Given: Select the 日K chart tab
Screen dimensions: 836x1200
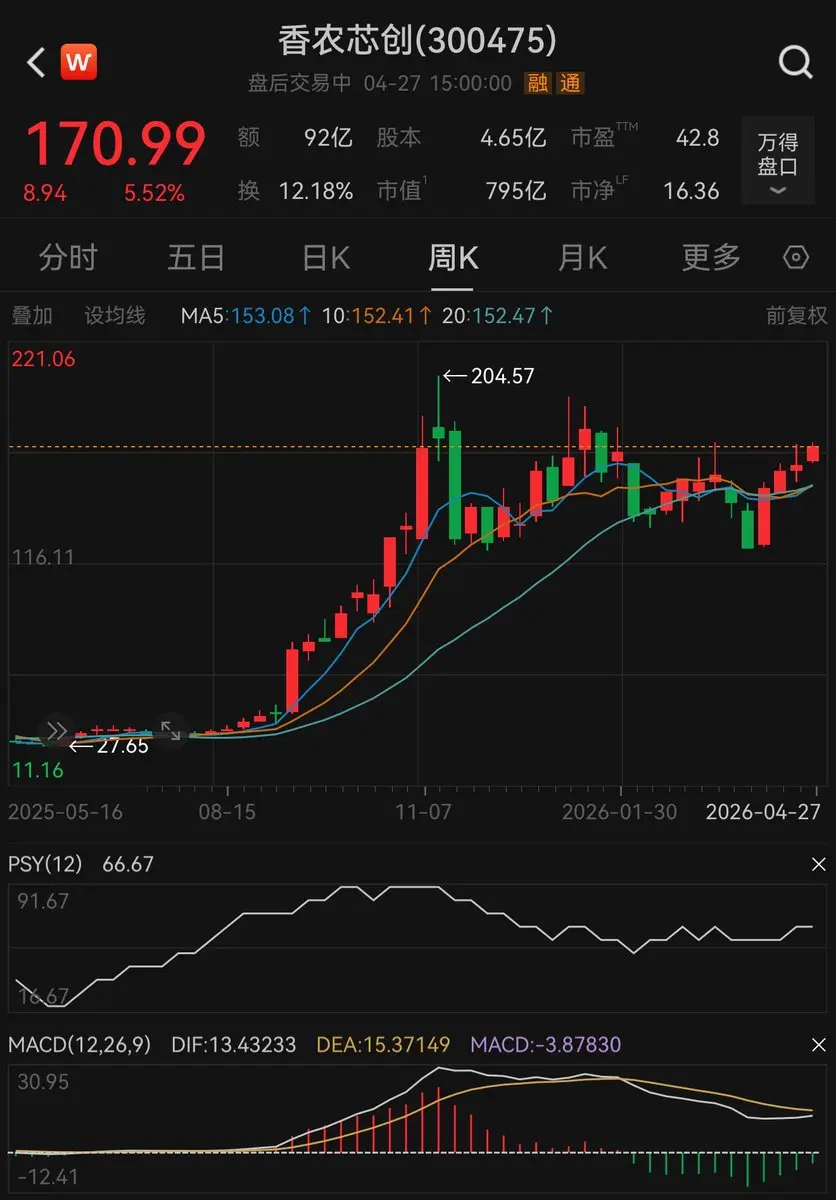Looking at the screenshot, I should (326, 258).
